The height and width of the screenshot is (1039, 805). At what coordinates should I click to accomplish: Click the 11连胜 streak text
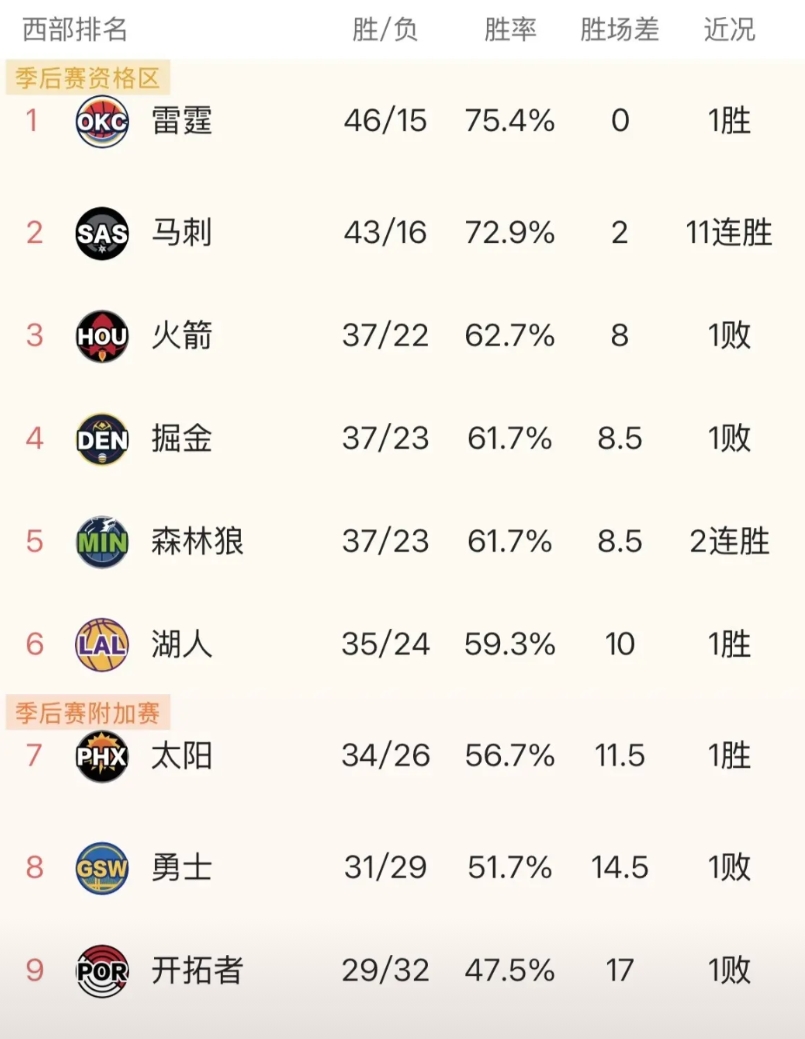(x=731, y=233)
